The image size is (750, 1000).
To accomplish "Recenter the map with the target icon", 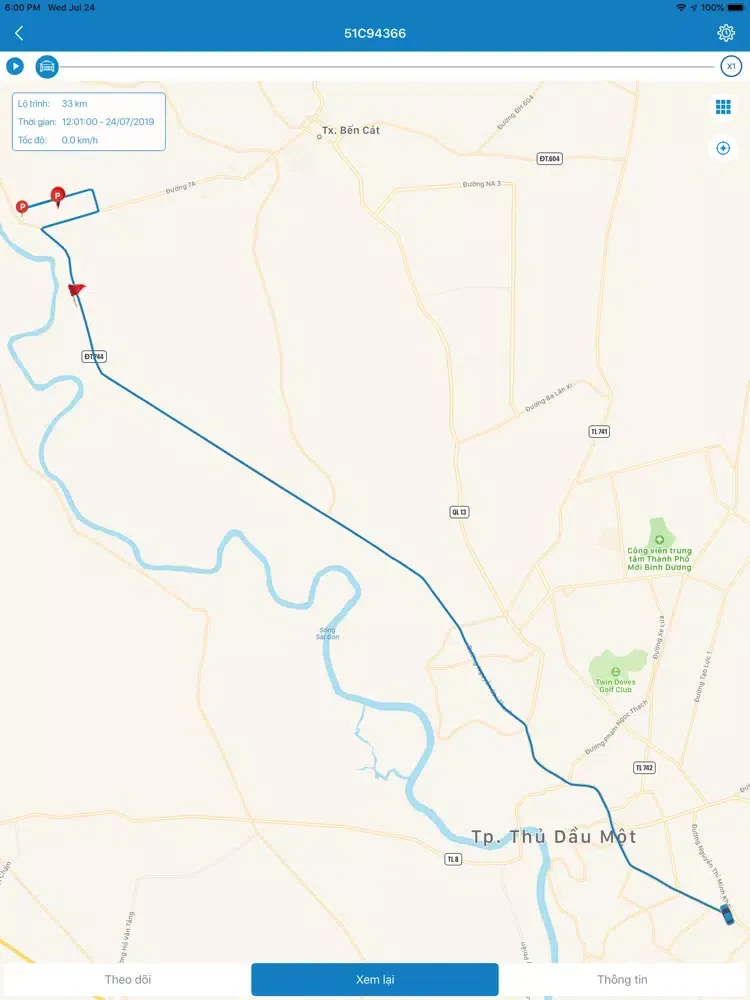I will point(723,148).
